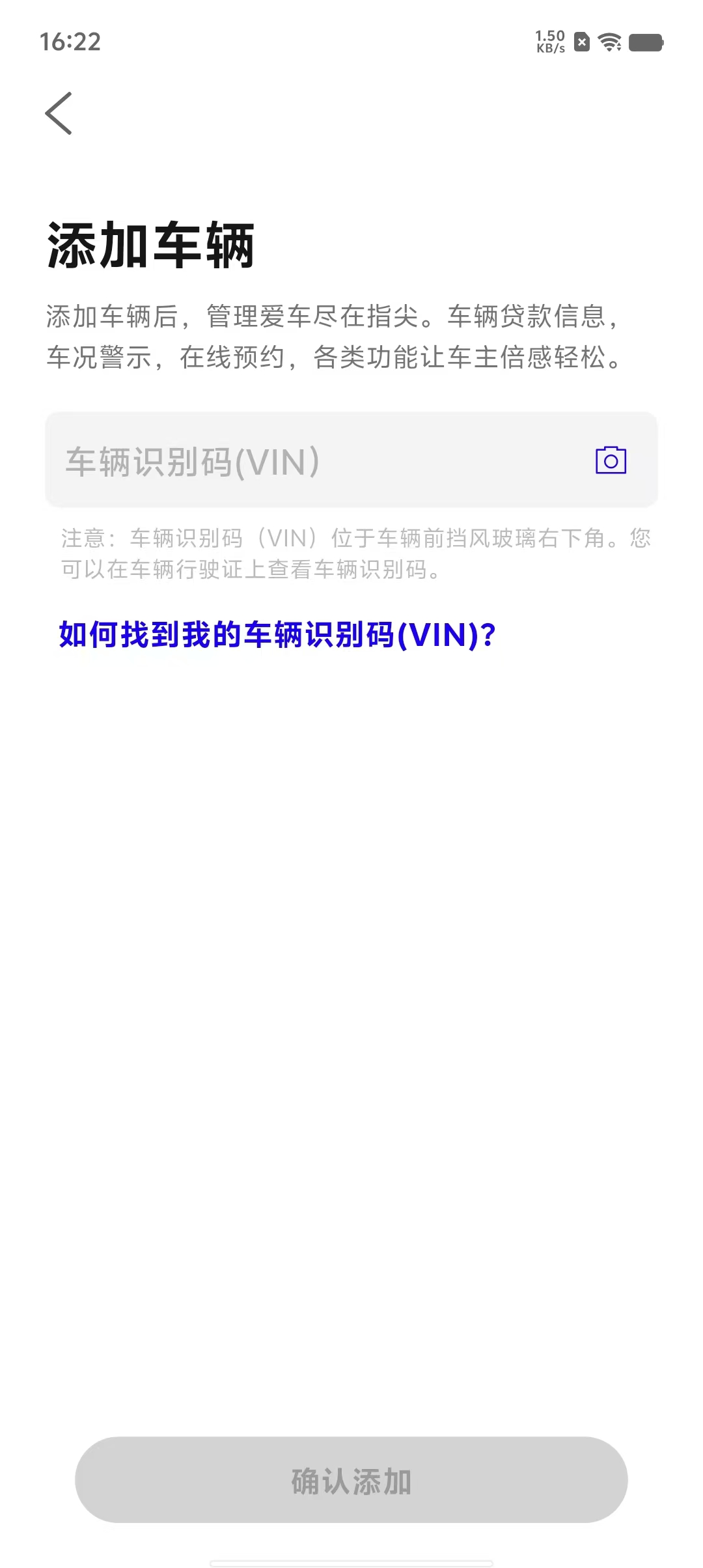
Task: Tap the 确认添加 button
Action: click(351, 1481)
